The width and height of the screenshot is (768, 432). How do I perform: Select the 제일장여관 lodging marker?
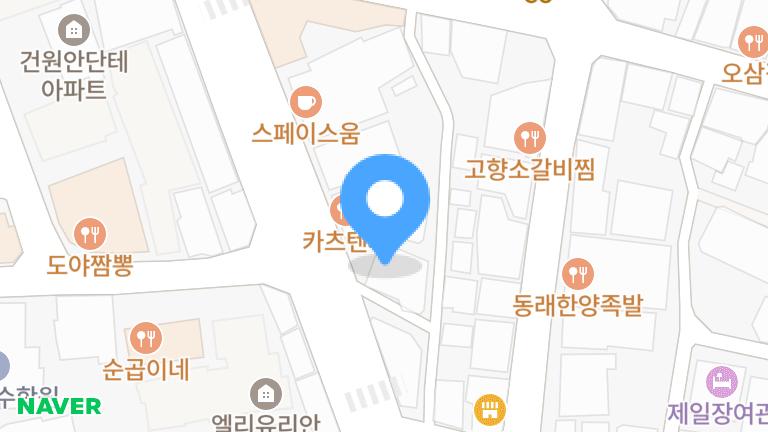point(722,381)
